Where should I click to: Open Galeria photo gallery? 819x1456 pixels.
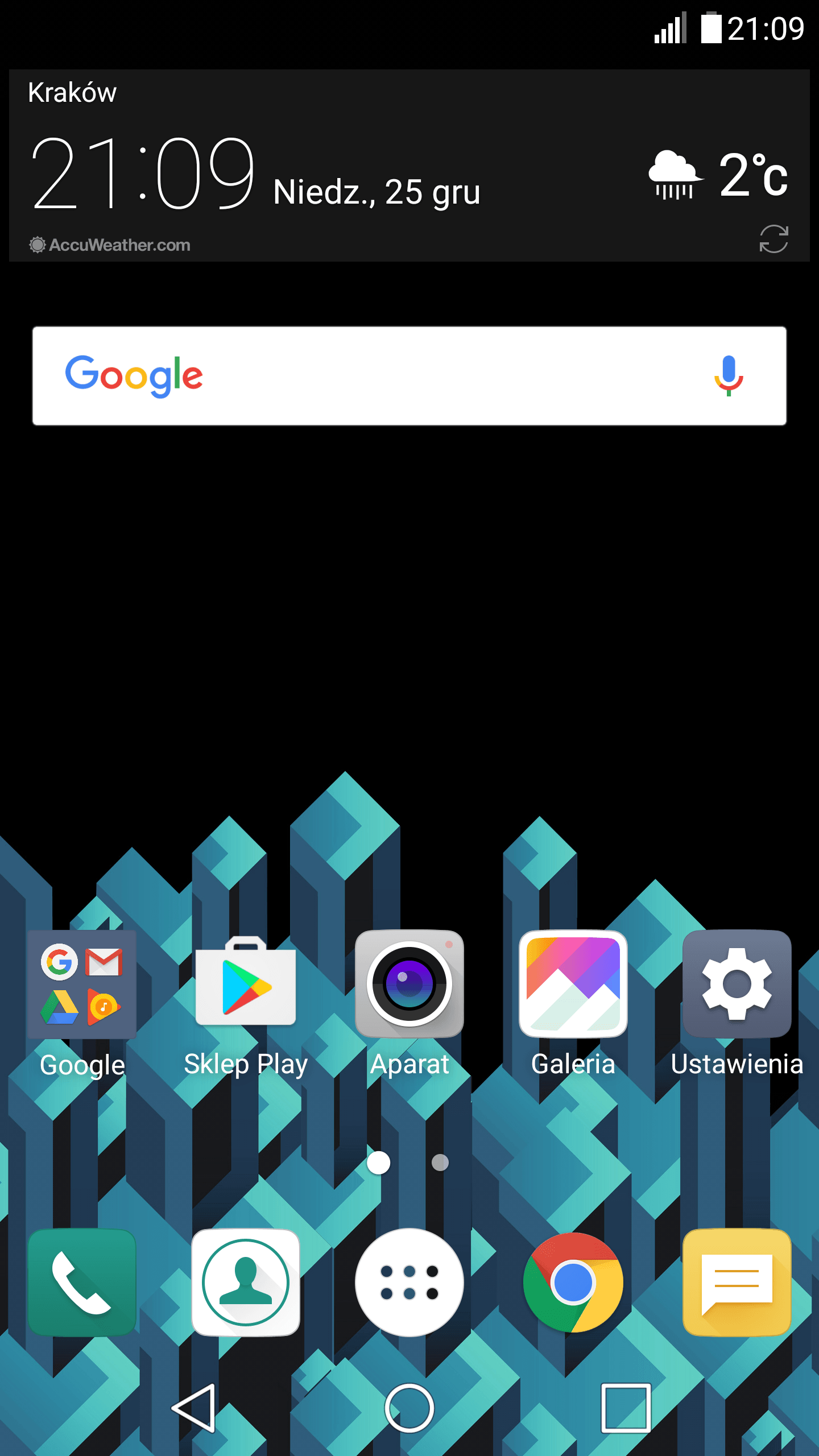573,1004
